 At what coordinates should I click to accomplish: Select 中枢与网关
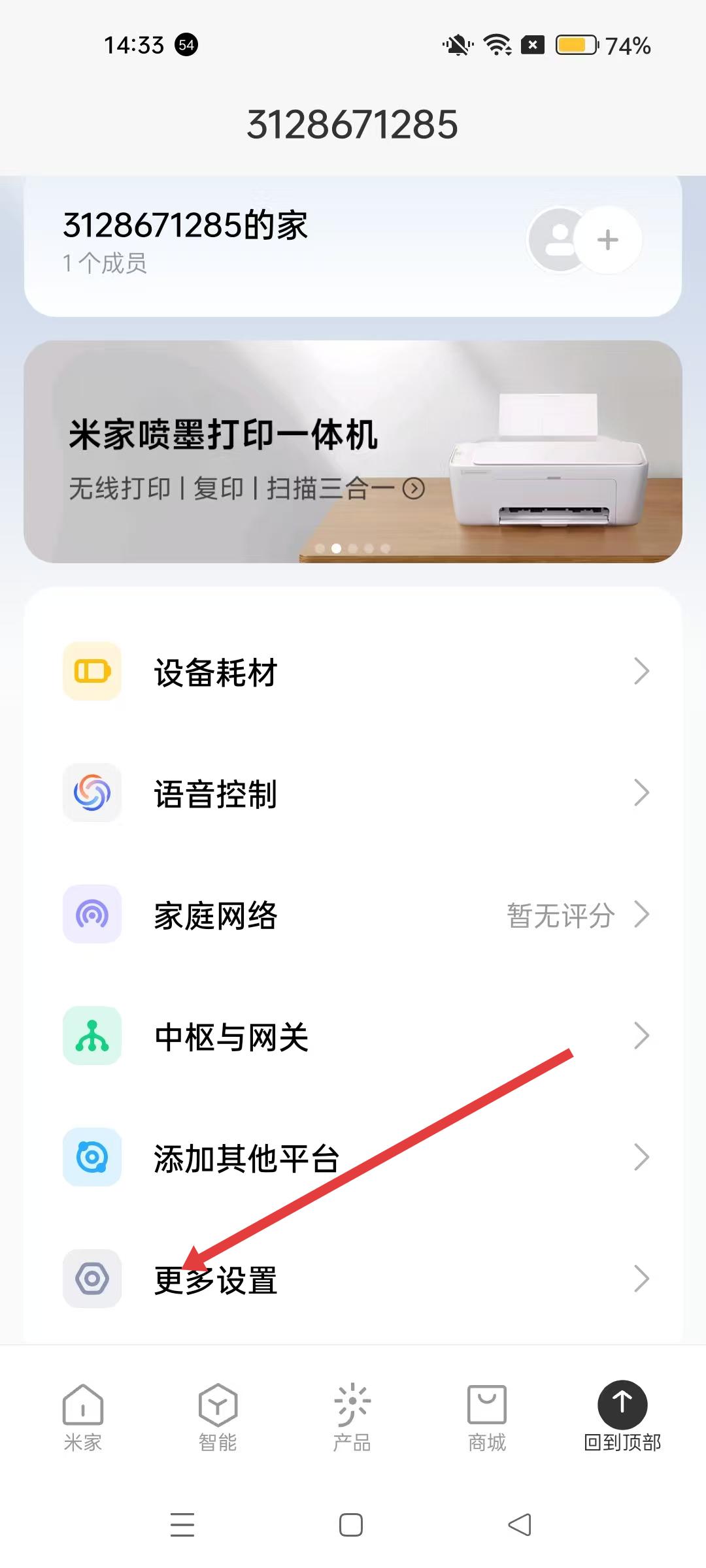click(353, 1036)
